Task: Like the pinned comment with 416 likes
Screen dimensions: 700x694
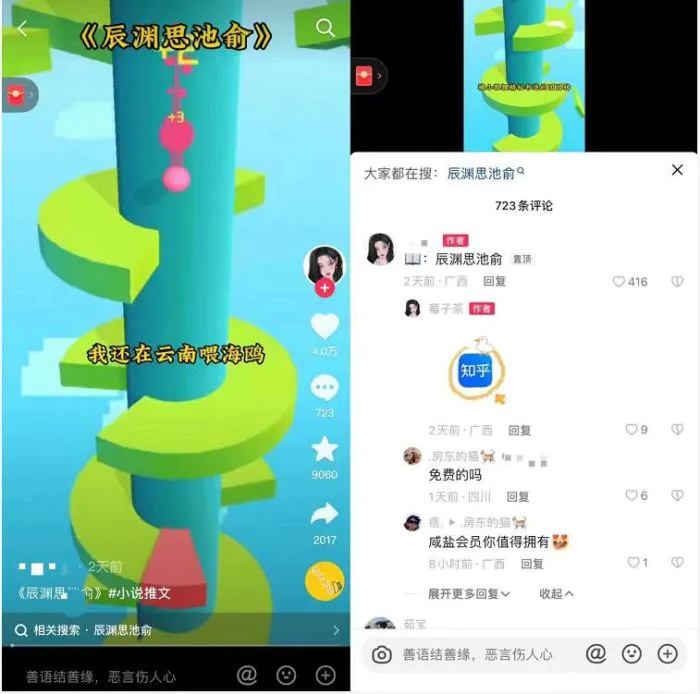Action: (x=620, y=282)
